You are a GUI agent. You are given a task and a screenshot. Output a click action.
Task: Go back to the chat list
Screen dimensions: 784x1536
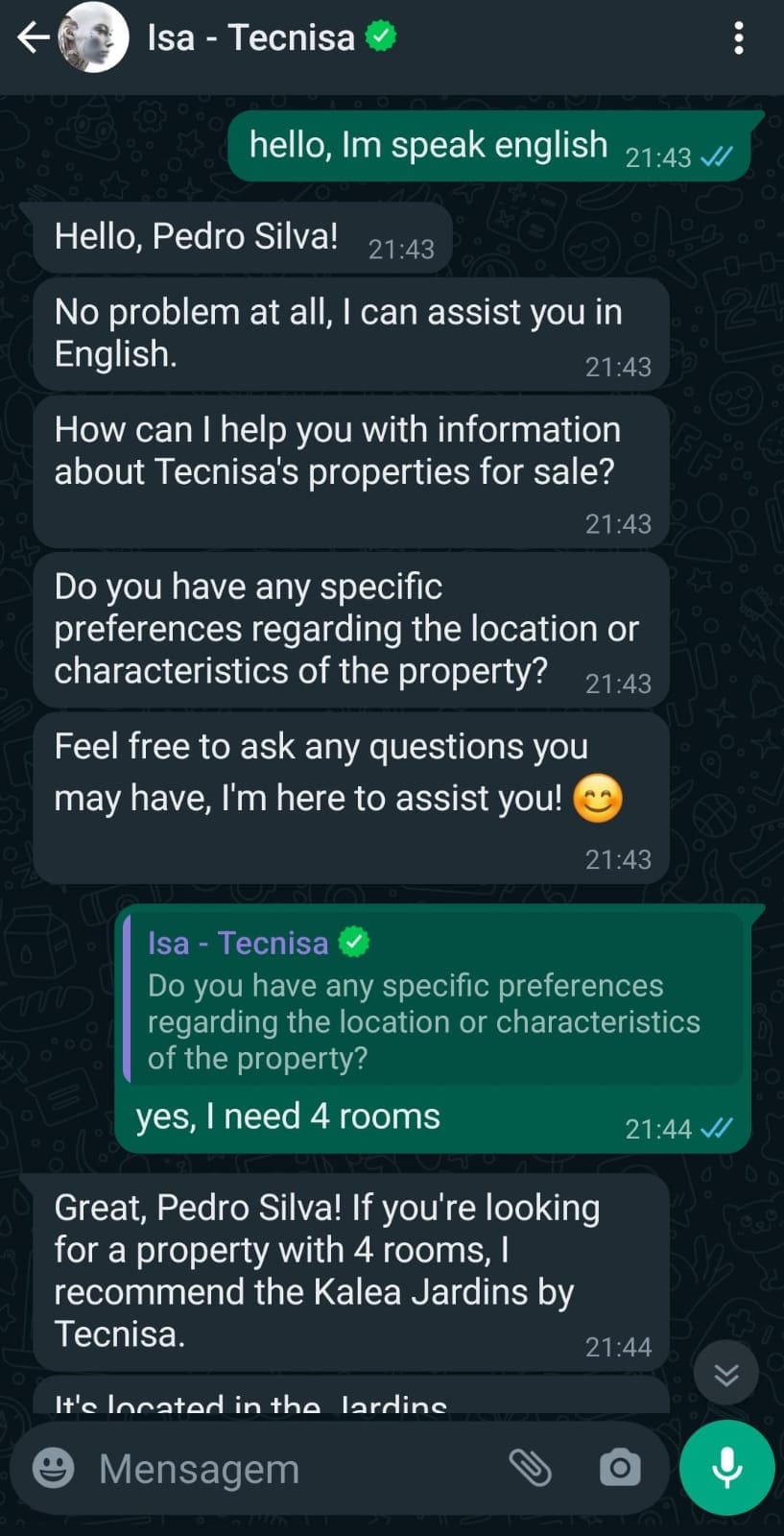pos(33,38)
